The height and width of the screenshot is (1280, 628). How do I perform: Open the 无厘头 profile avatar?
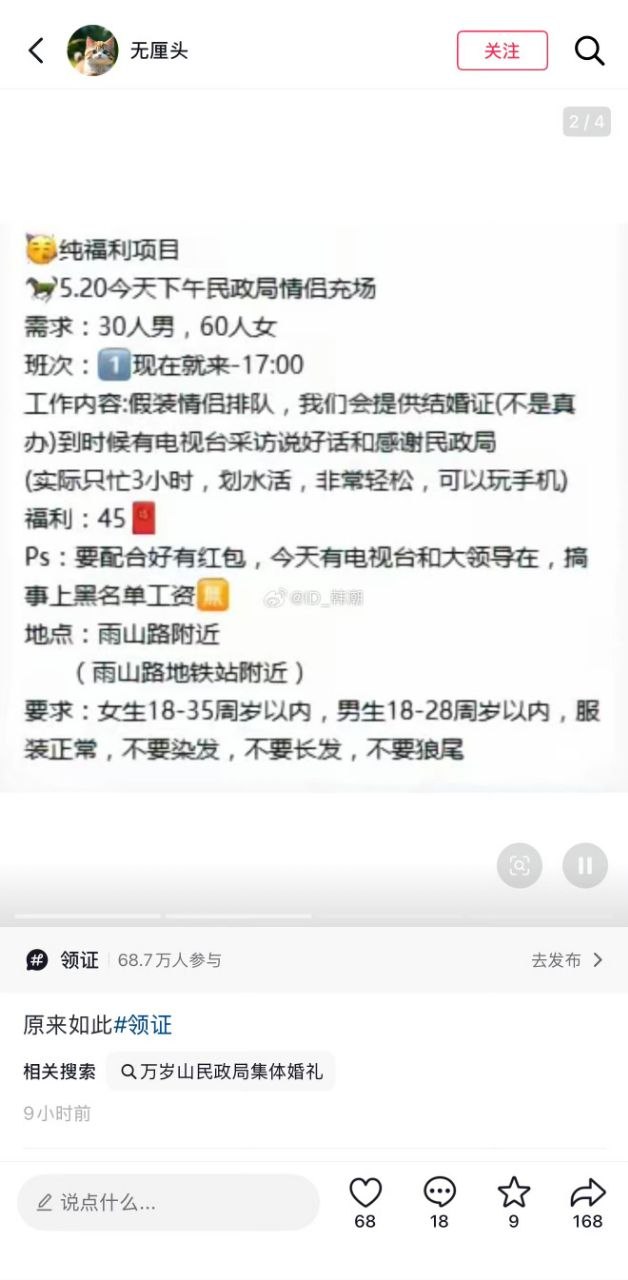point(92,51)
